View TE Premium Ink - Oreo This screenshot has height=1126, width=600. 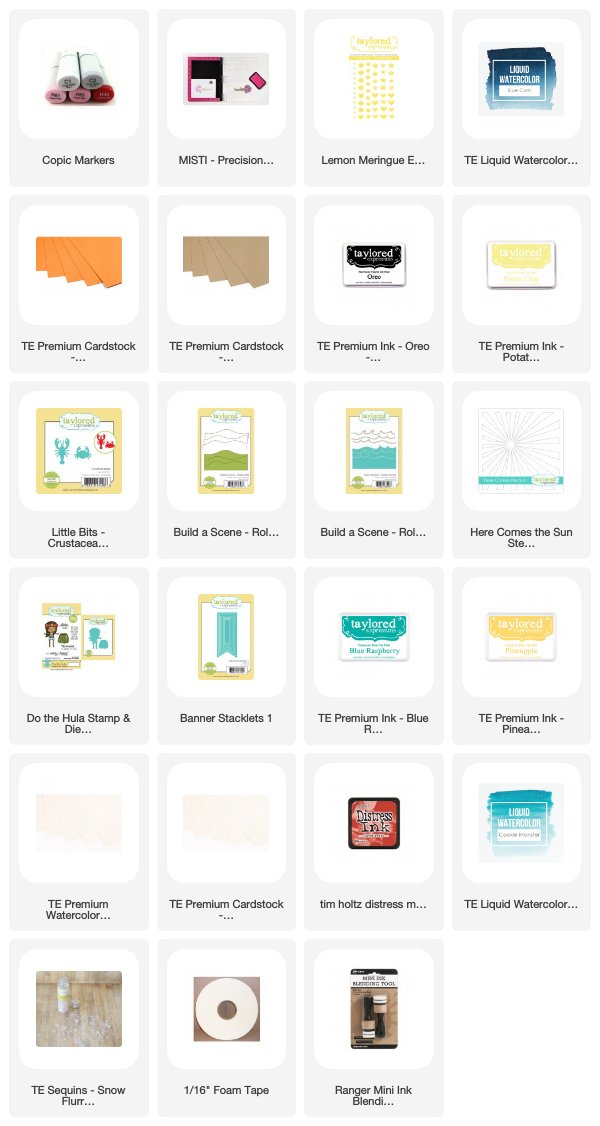[x=373, y=284]
